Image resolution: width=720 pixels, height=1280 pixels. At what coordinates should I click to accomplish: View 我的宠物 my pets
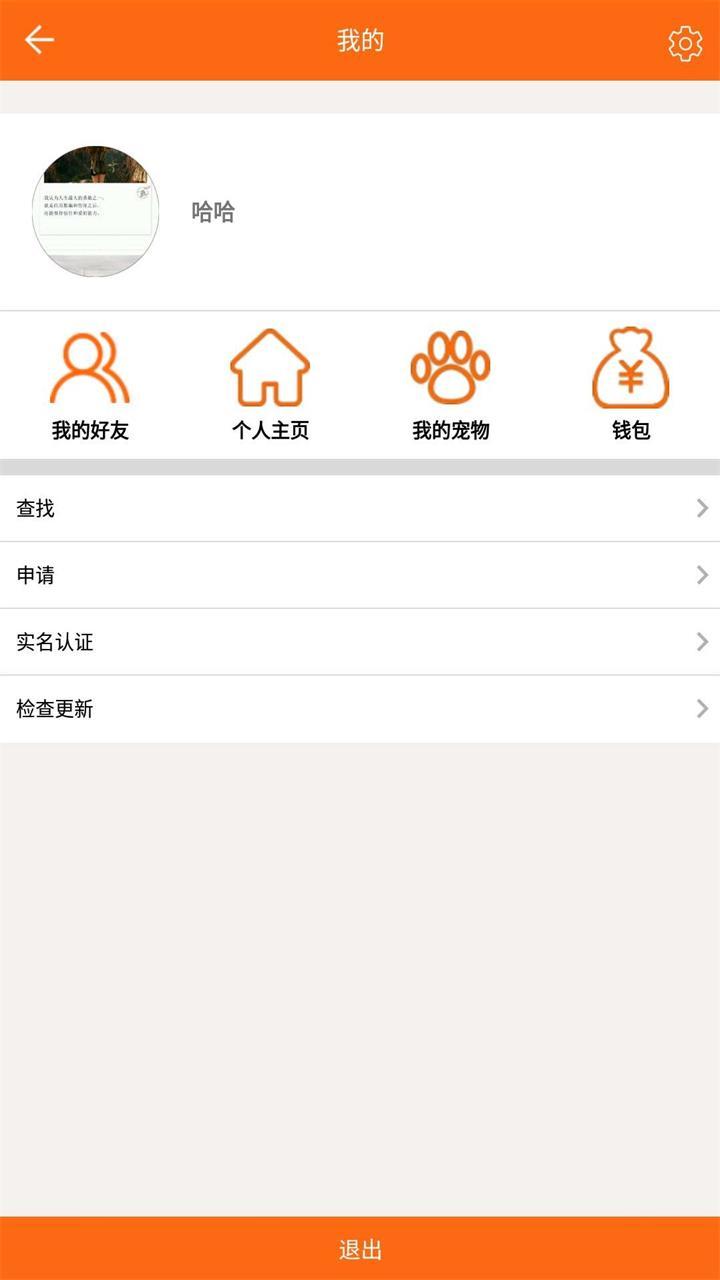(450, 385)
